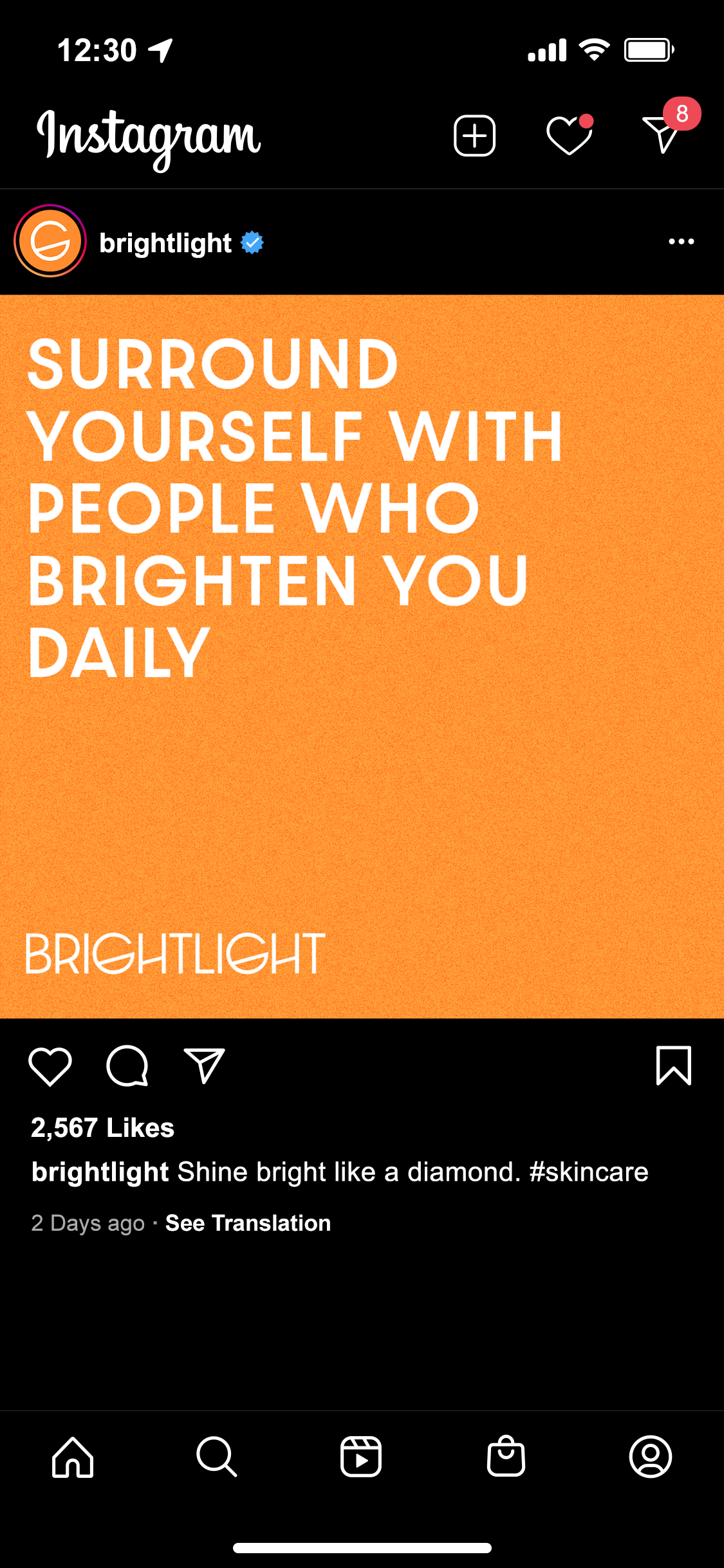The width and height of the screenshot is (724, 1568).
Task: Open the Shop tab
Action: (x=506, y=1455)
